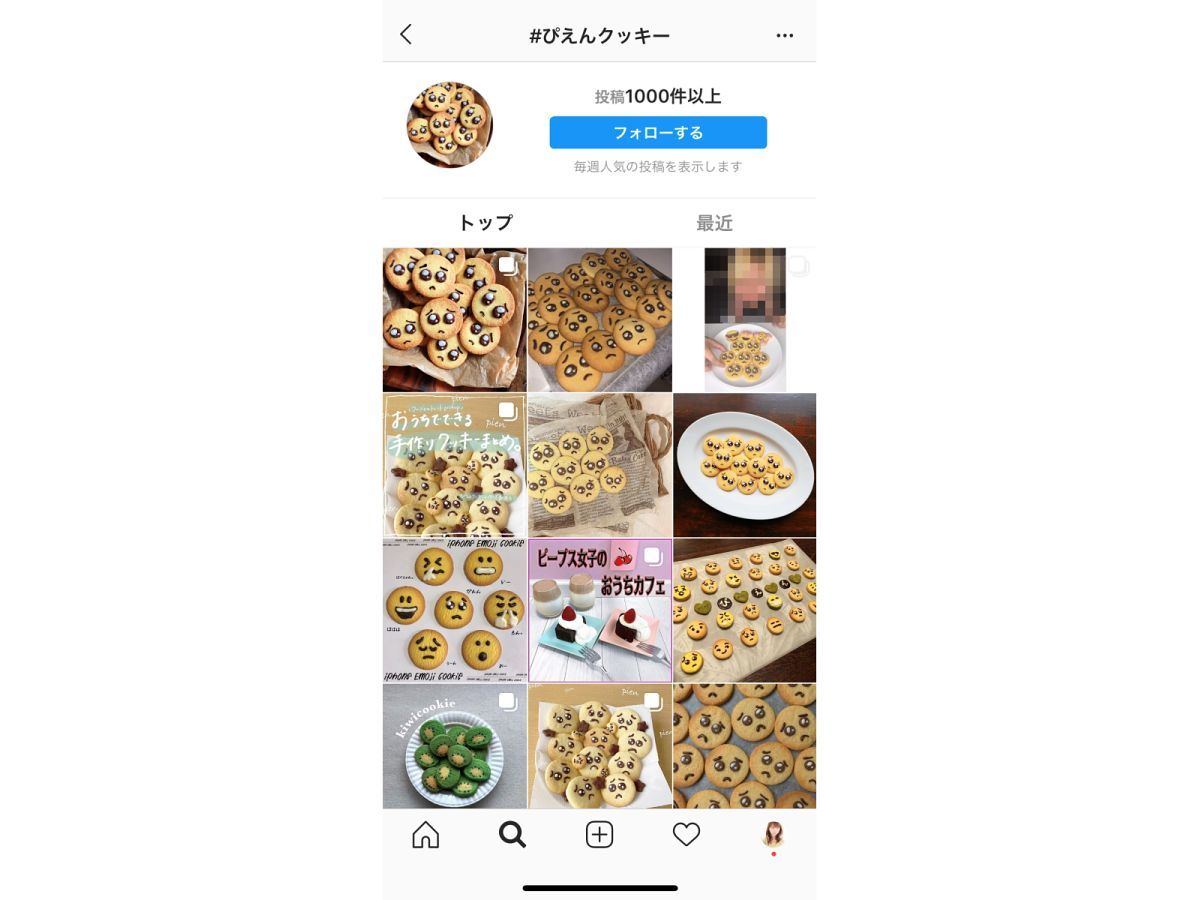This screenshot has width=1200, height=900.
Task: Tap the blue フォローする button
Action: click(658, 132)
